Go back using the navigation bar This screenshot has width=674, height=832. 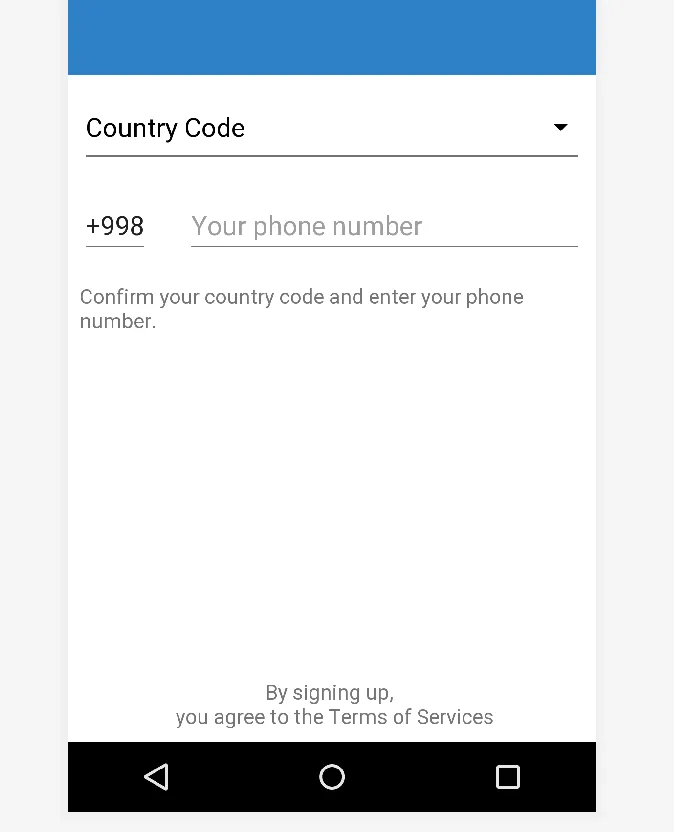156,777
